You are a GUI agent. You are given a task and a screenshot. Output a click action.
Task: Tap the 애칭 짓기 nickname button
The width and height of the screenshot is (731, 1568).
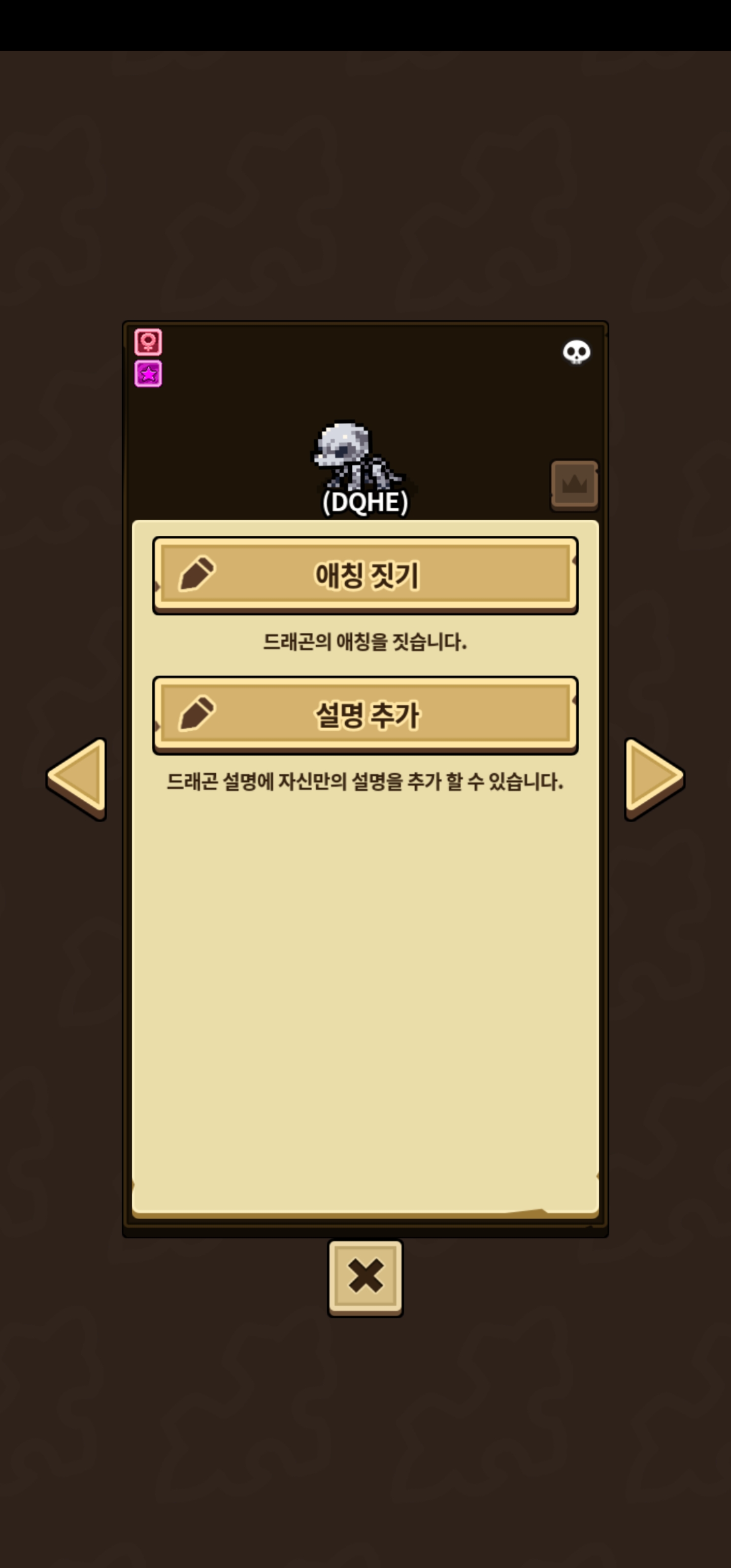point(365,575)
